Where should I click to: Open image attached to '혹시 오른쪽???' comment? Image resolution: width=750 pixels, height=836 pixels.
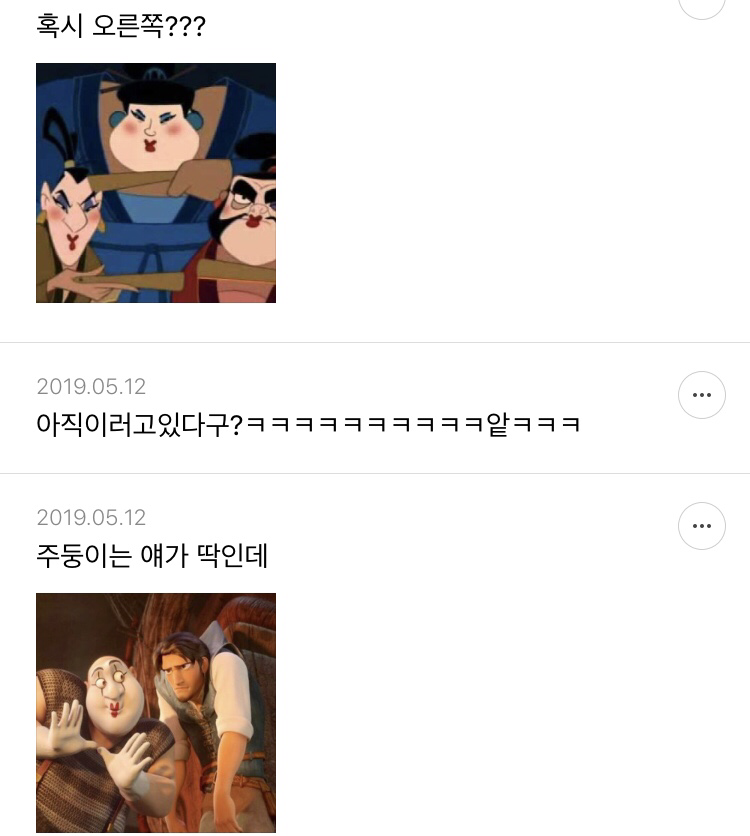156,183
